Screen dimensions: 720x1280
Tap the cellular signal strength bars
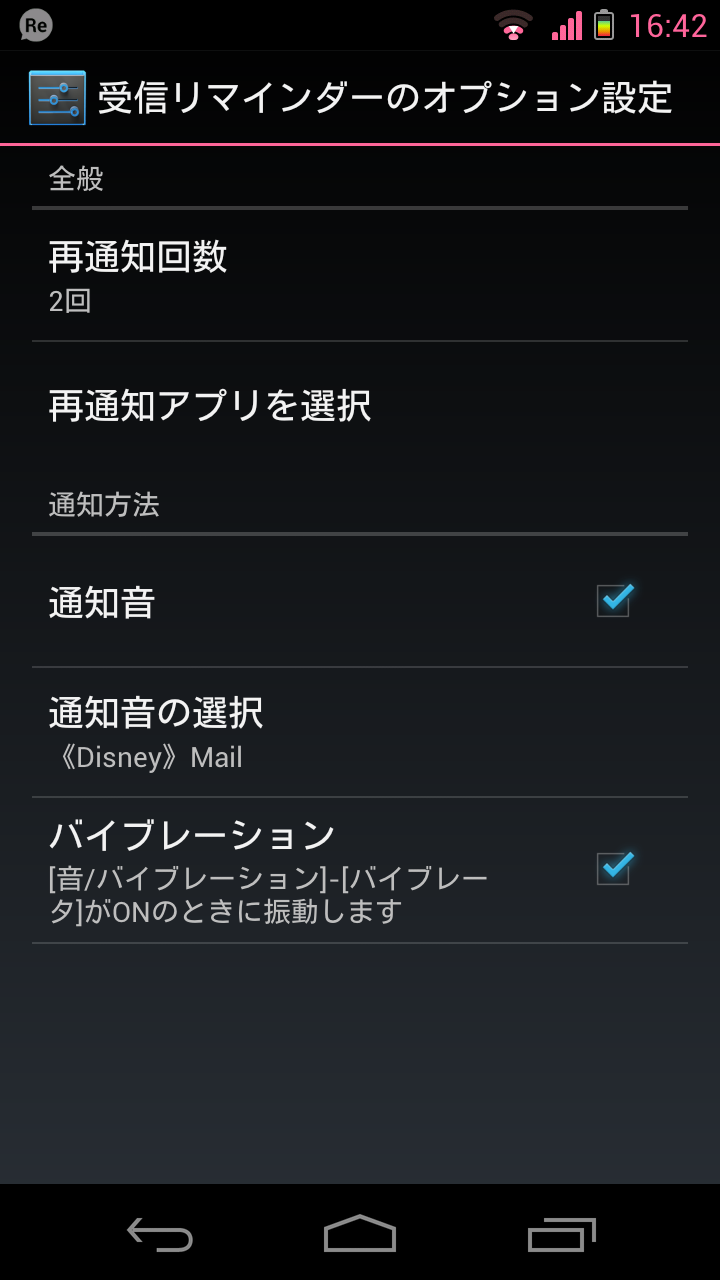(565, 26)
